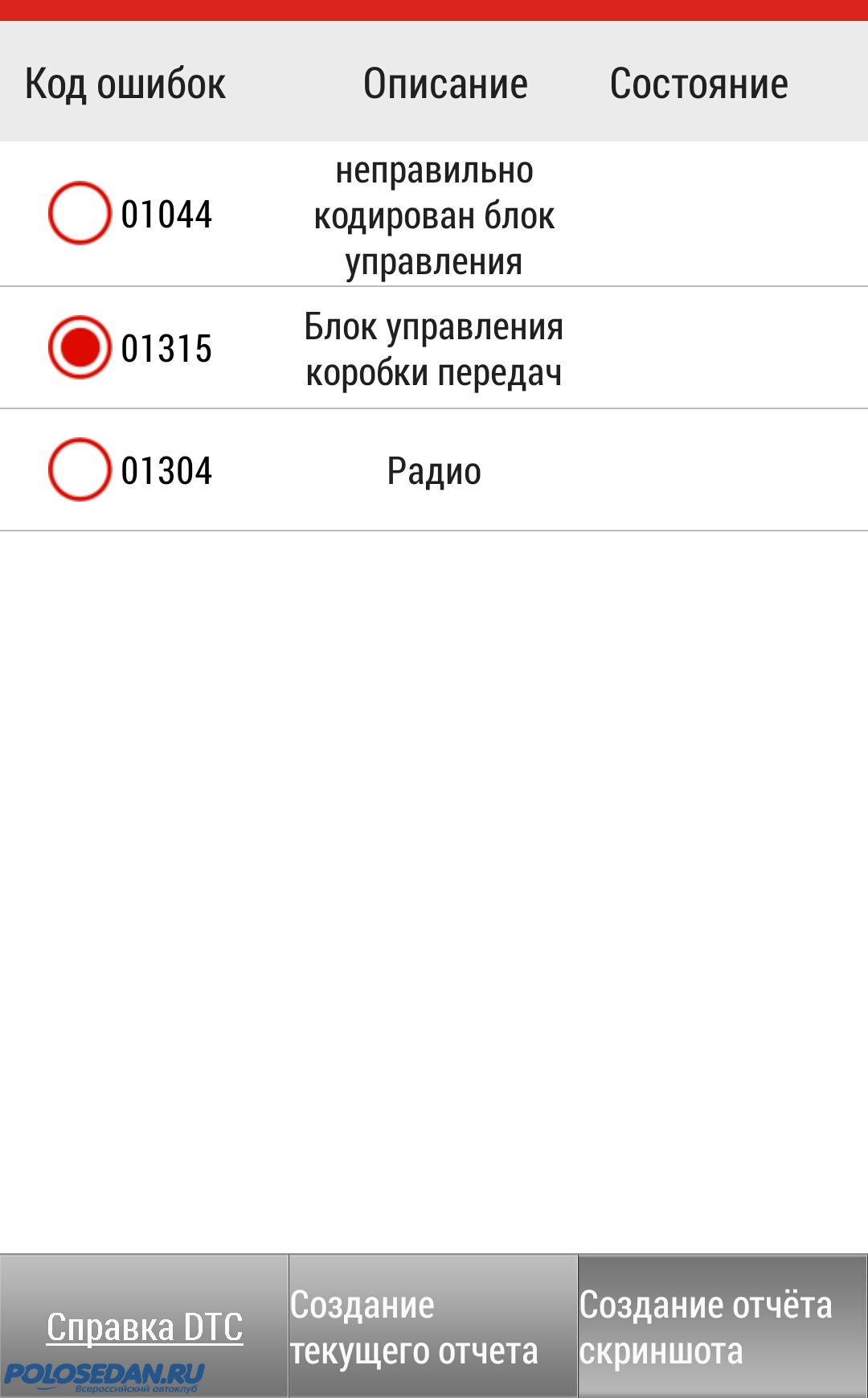Select the radio button for code 01315
The height and width of the screenshot is (1398, 868).
click(79, 347)
